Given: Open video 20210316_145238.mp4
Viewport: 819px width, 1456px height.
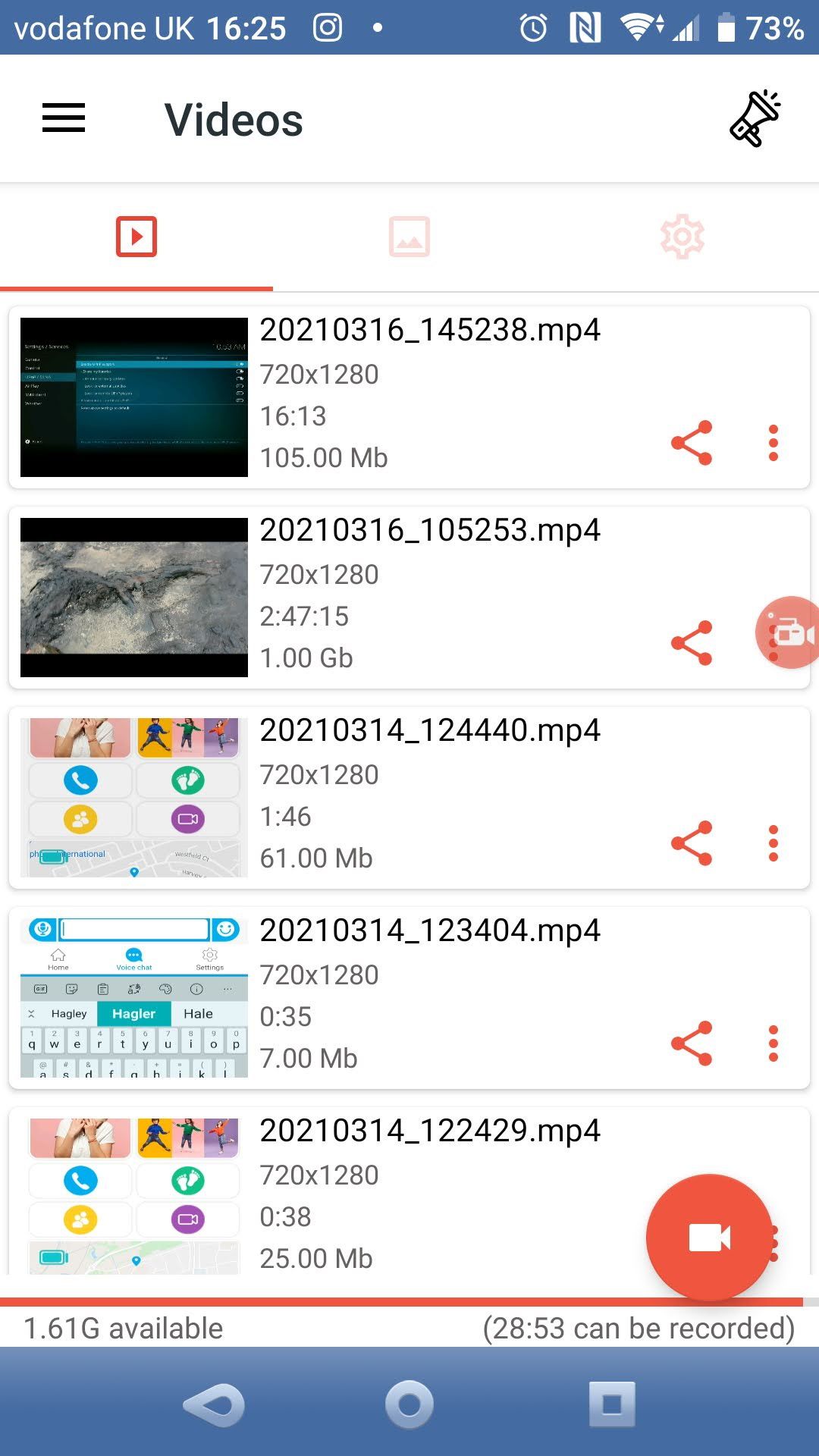Looking at the screenshot, I should [134, 397].
